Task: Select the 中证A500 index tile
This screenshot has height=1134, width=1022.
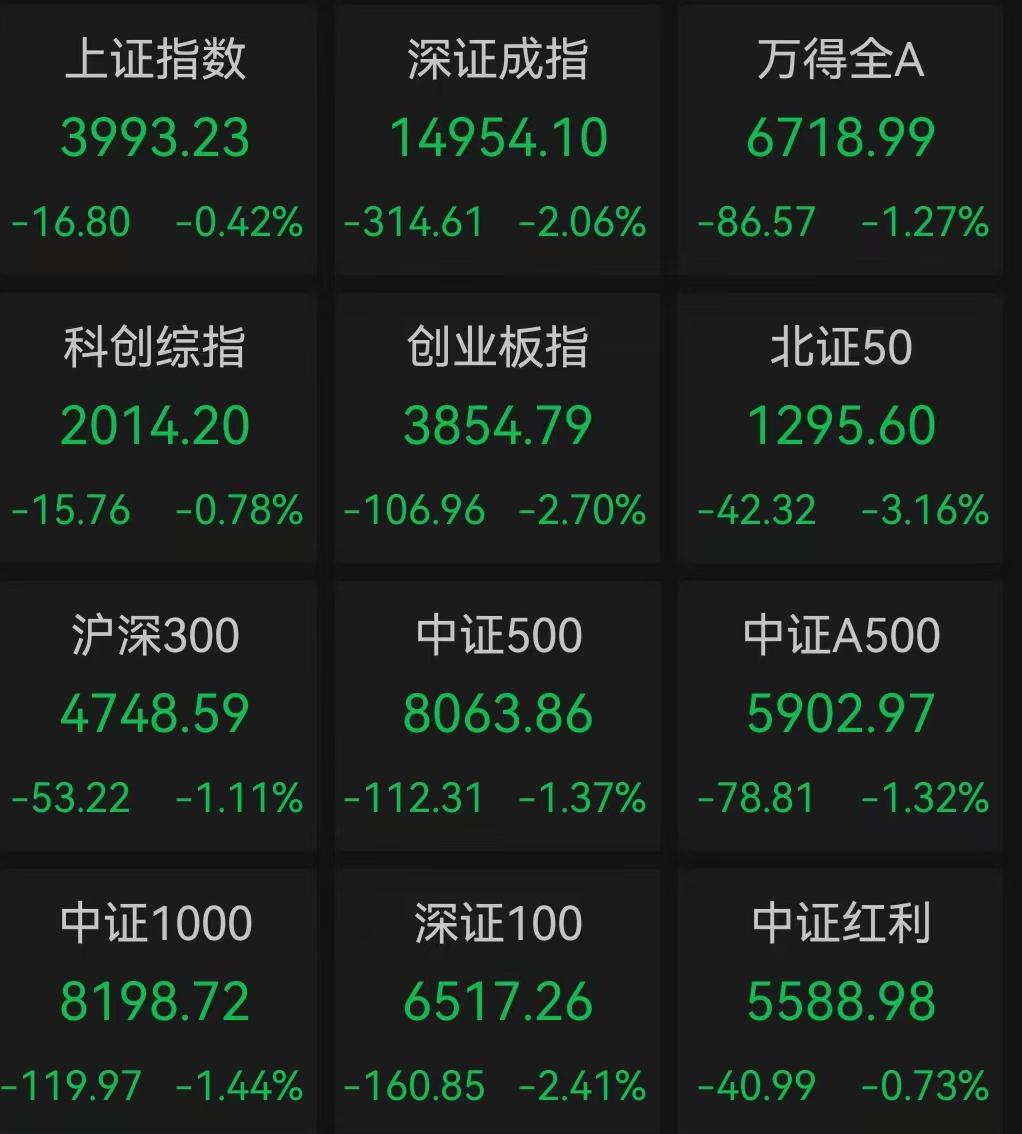Action: click(840, 715)
